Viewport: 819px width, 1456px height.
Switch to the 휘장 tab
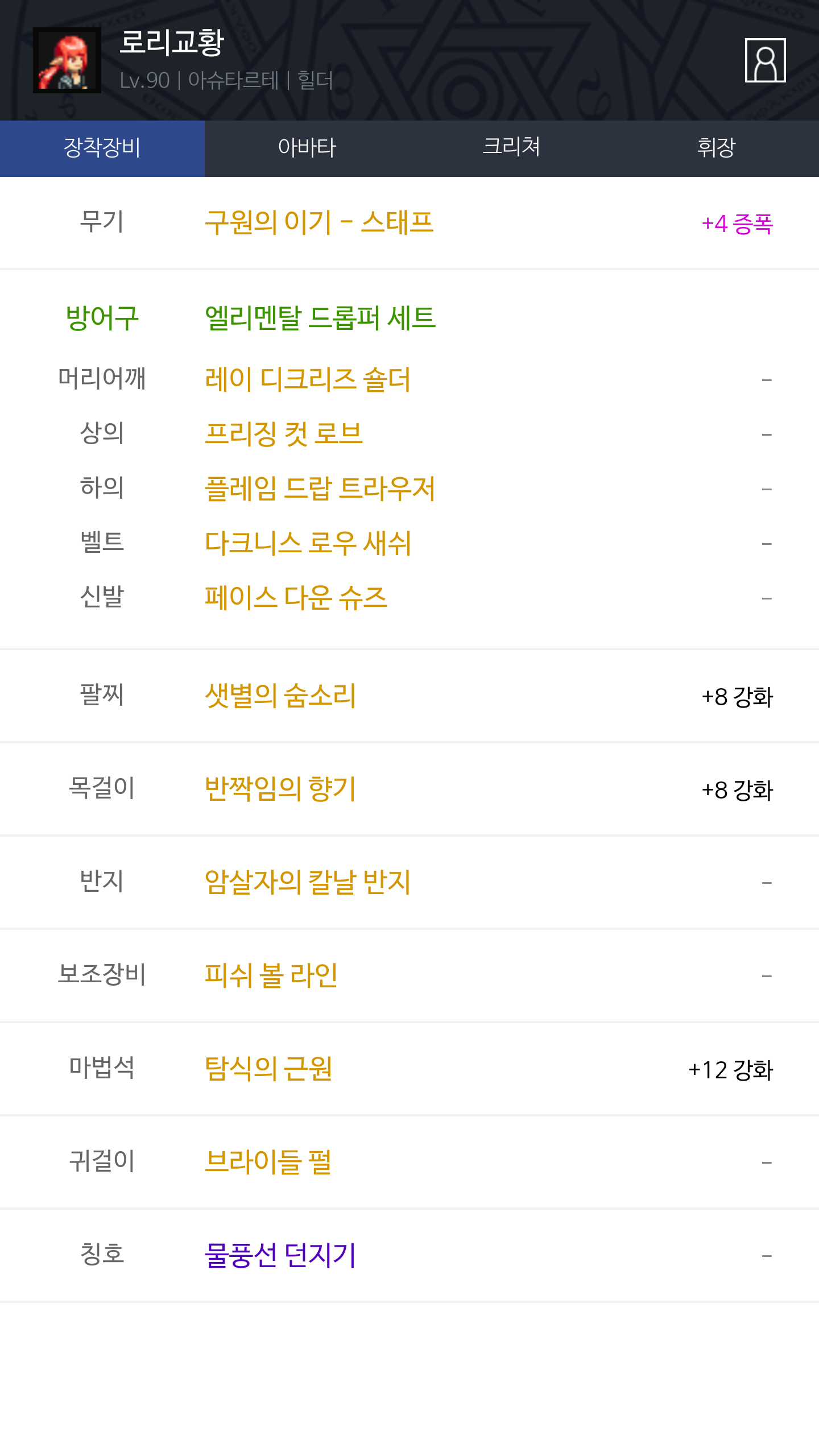[716, 148]
